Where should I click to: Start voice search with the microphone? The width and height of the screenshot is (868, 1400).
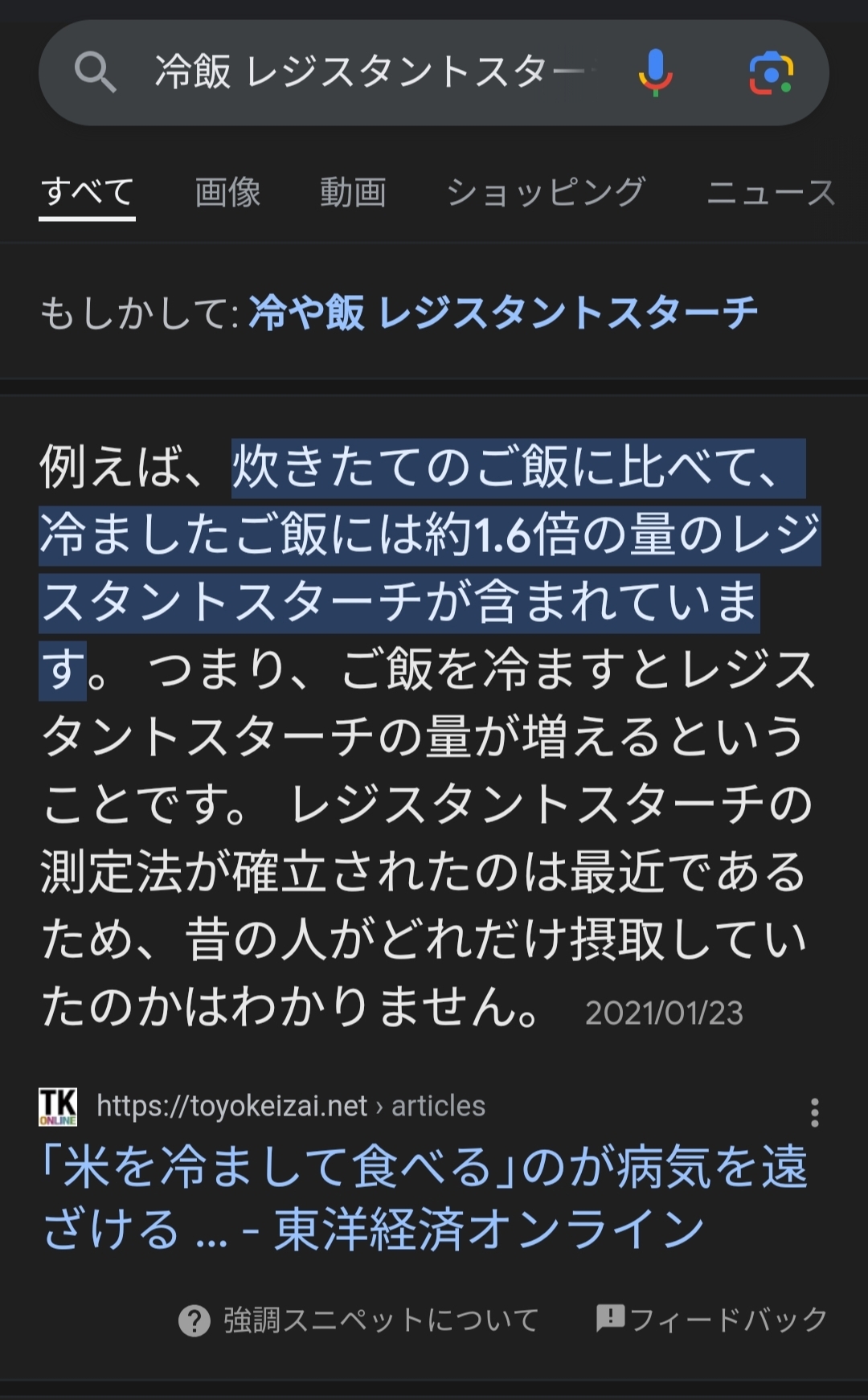click(655, 72)
